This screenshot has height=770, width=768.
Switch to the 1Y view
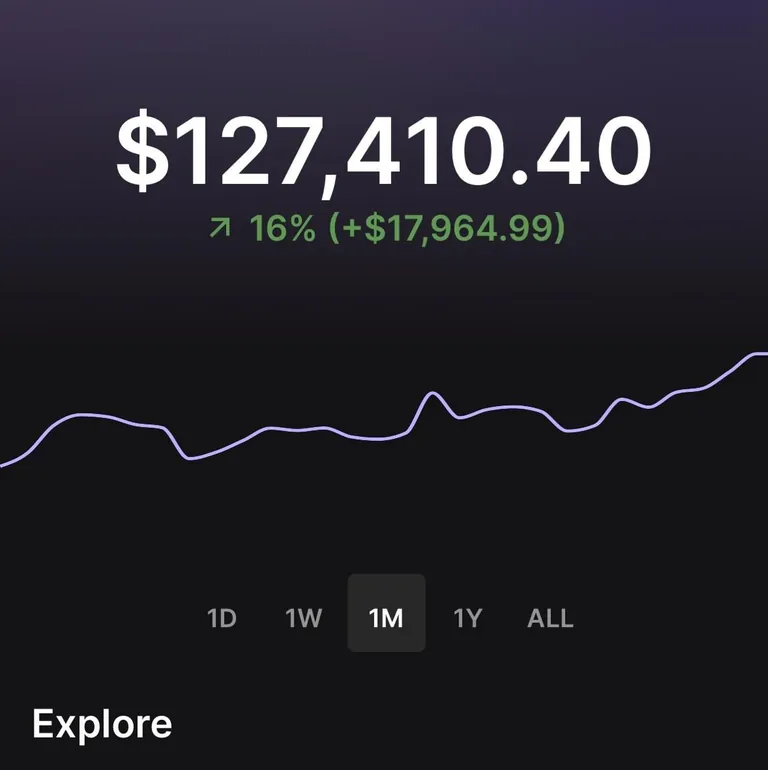(x=468, y=617)
